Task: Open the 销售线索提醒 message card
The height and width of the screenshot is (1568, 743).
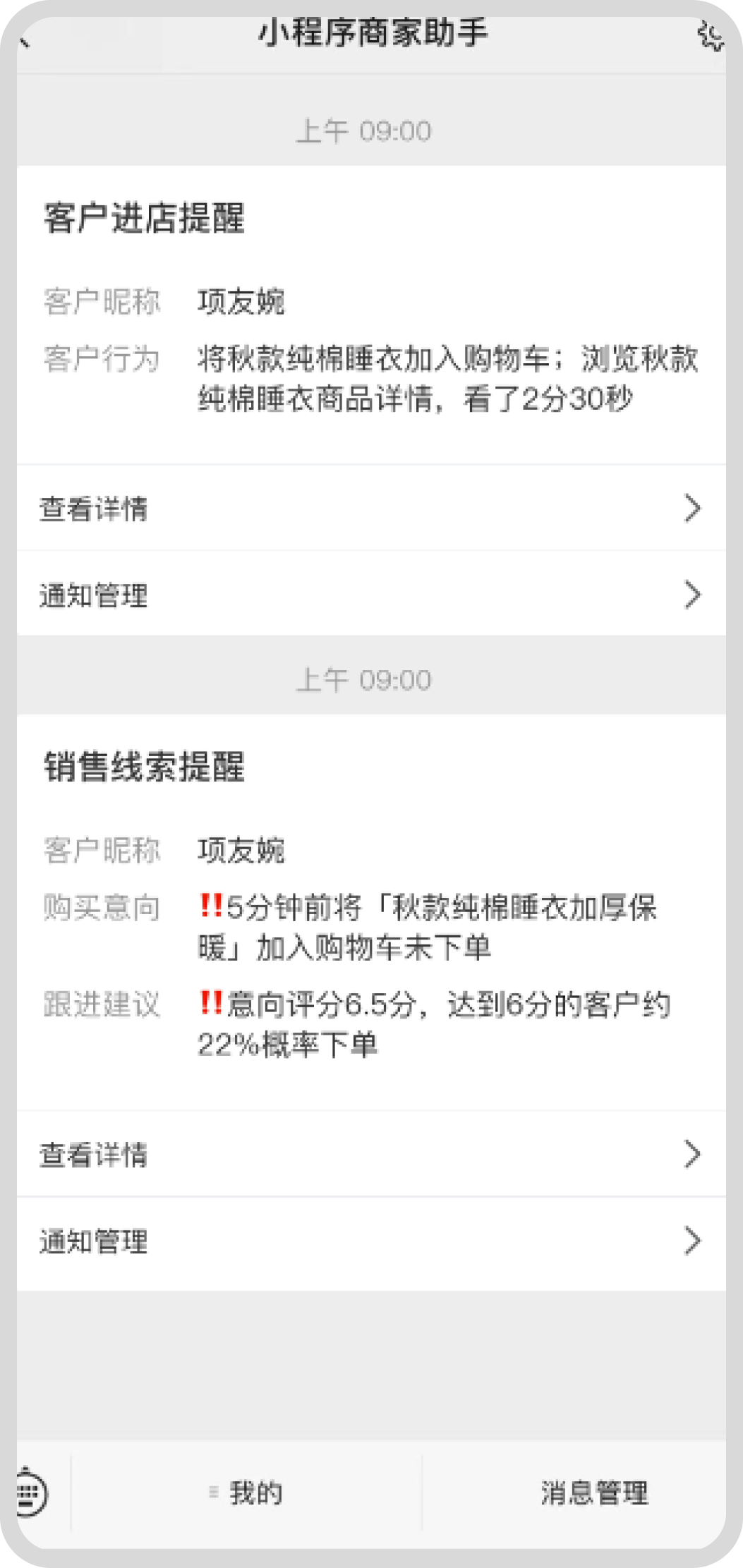Action: 371,913
